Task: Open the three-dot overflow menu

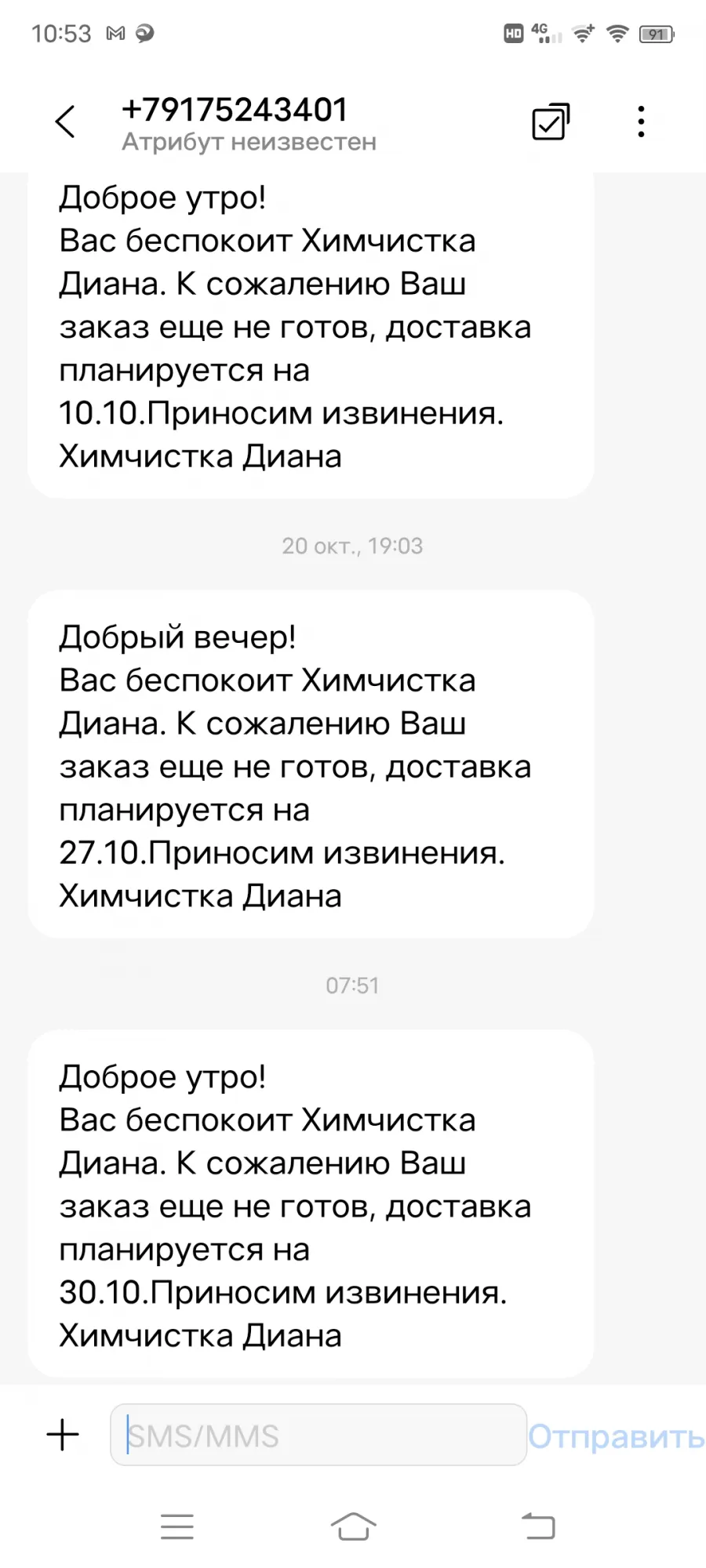Action: [x=642, y=122]
